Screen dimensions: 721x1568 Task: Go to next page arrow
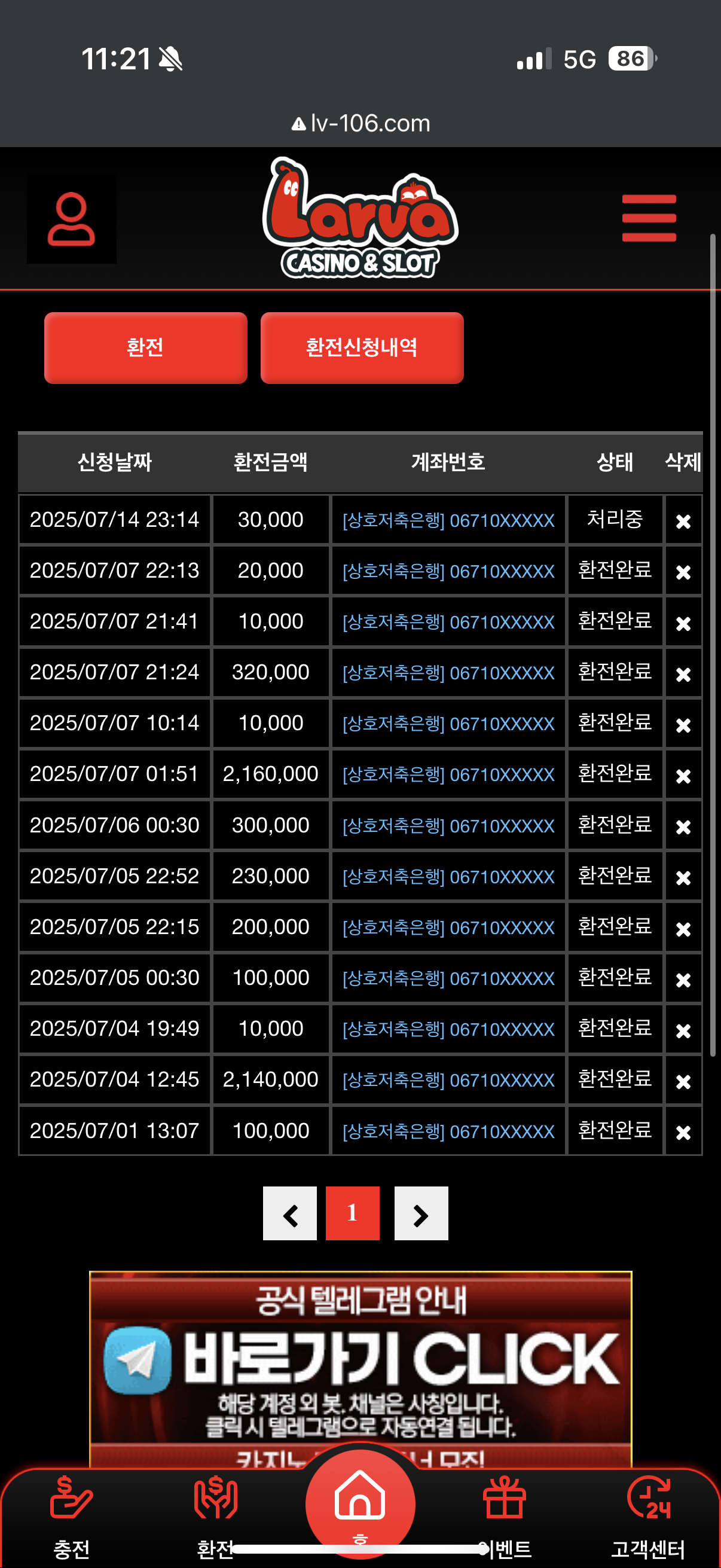click(x=421, y=1213)
